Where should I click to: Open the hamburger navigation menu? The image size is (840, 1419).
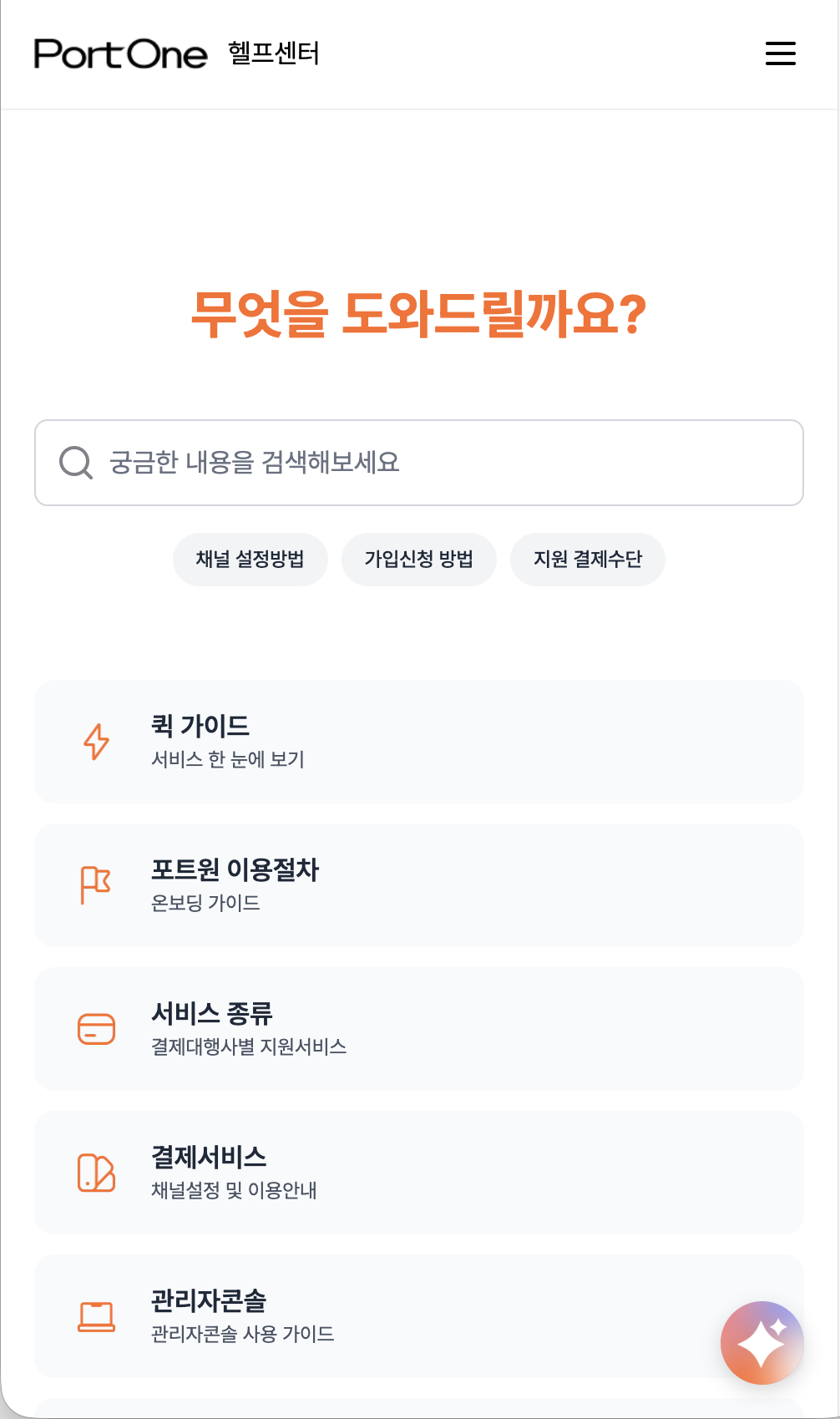click(780, 53)
